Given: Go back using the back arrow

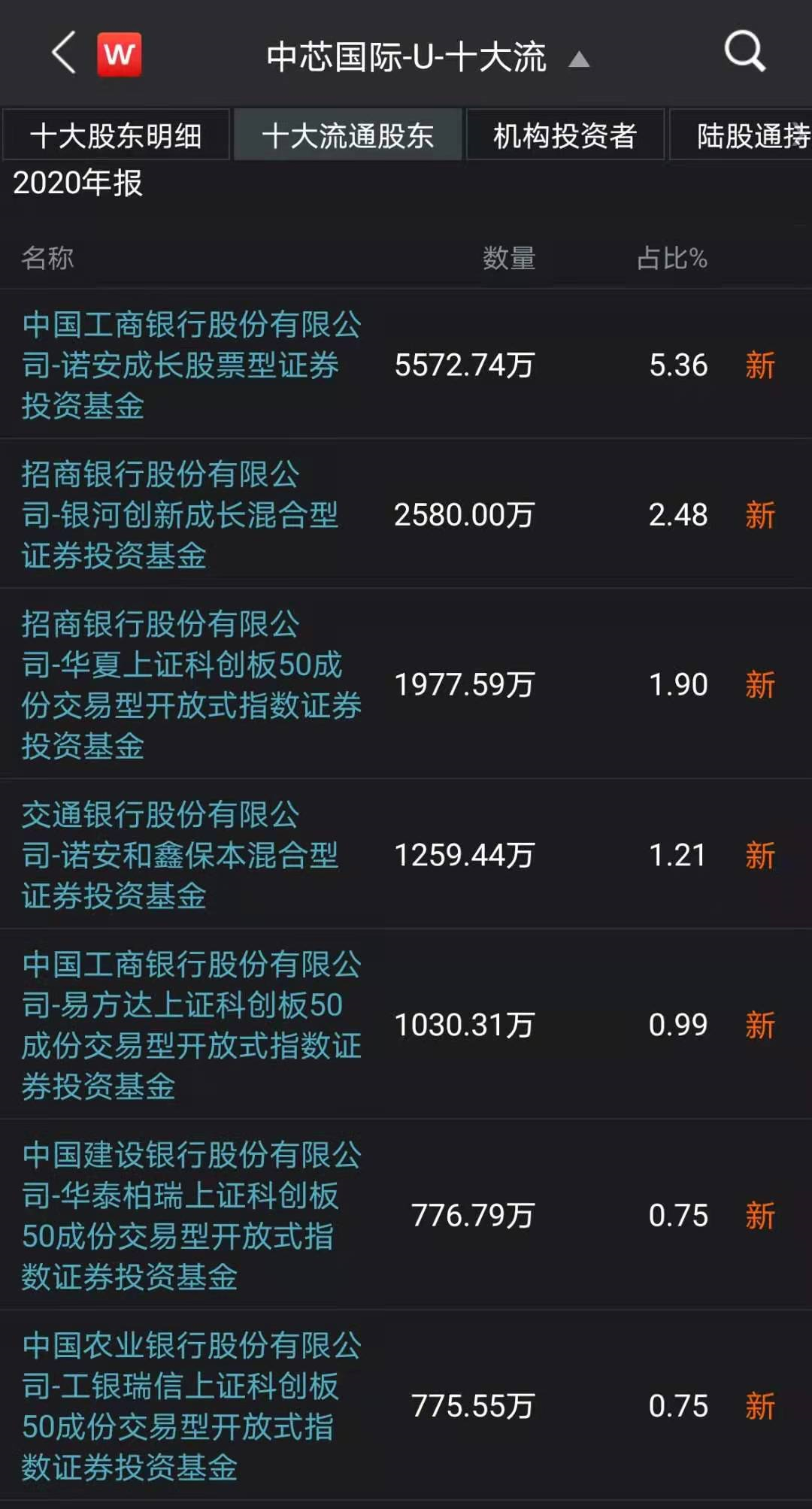Looking at the screenshot, I should coord(64,53).
